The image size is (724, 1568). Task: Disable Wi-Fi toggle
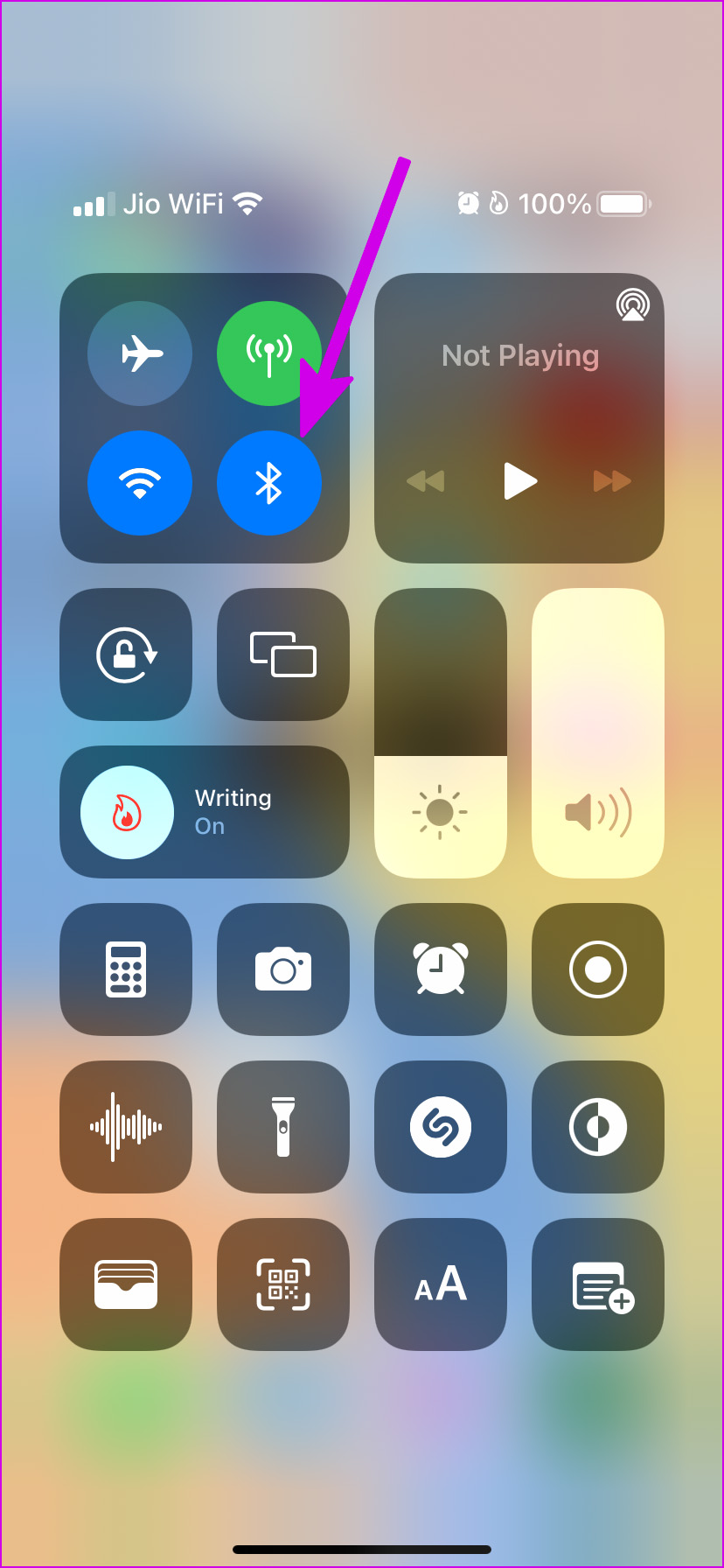tap(140, 483)
